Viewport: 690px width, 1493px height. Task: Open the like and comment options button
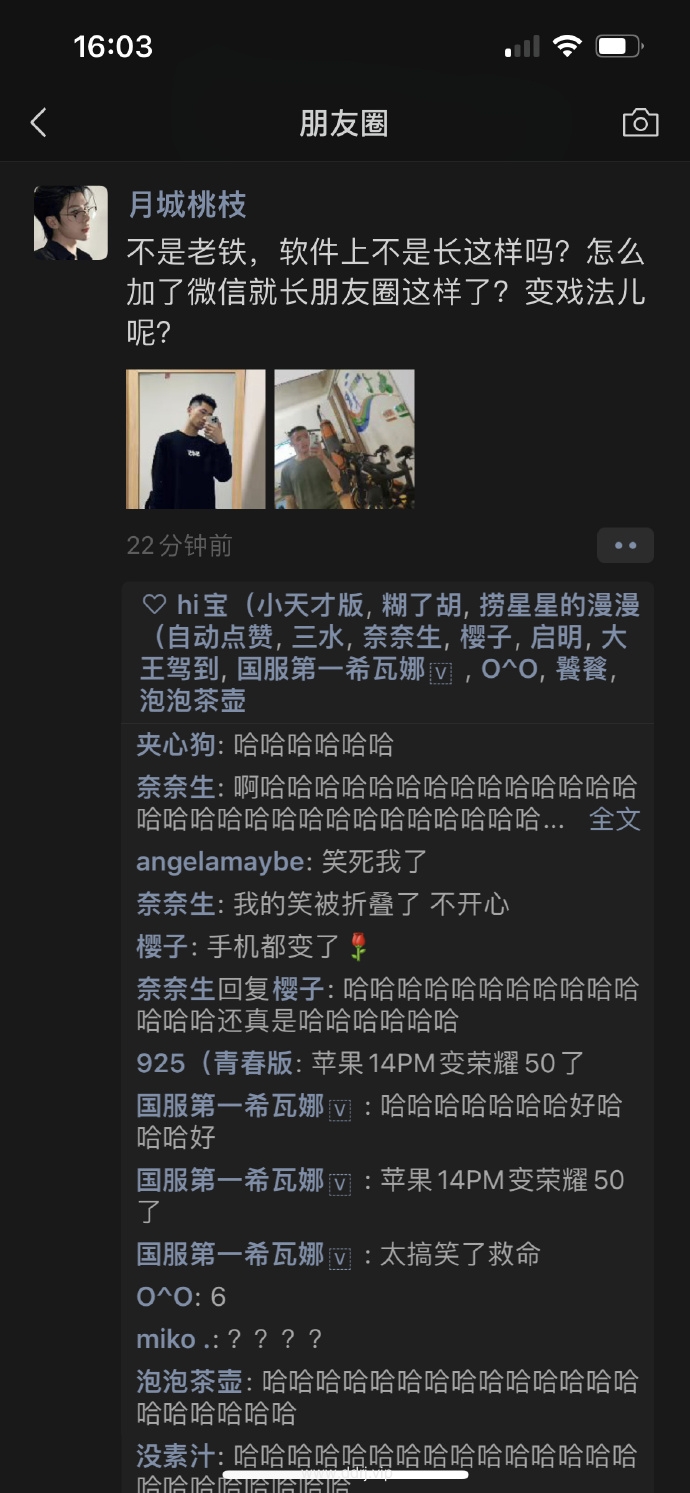pyautogui.click(x=625, y=545)
